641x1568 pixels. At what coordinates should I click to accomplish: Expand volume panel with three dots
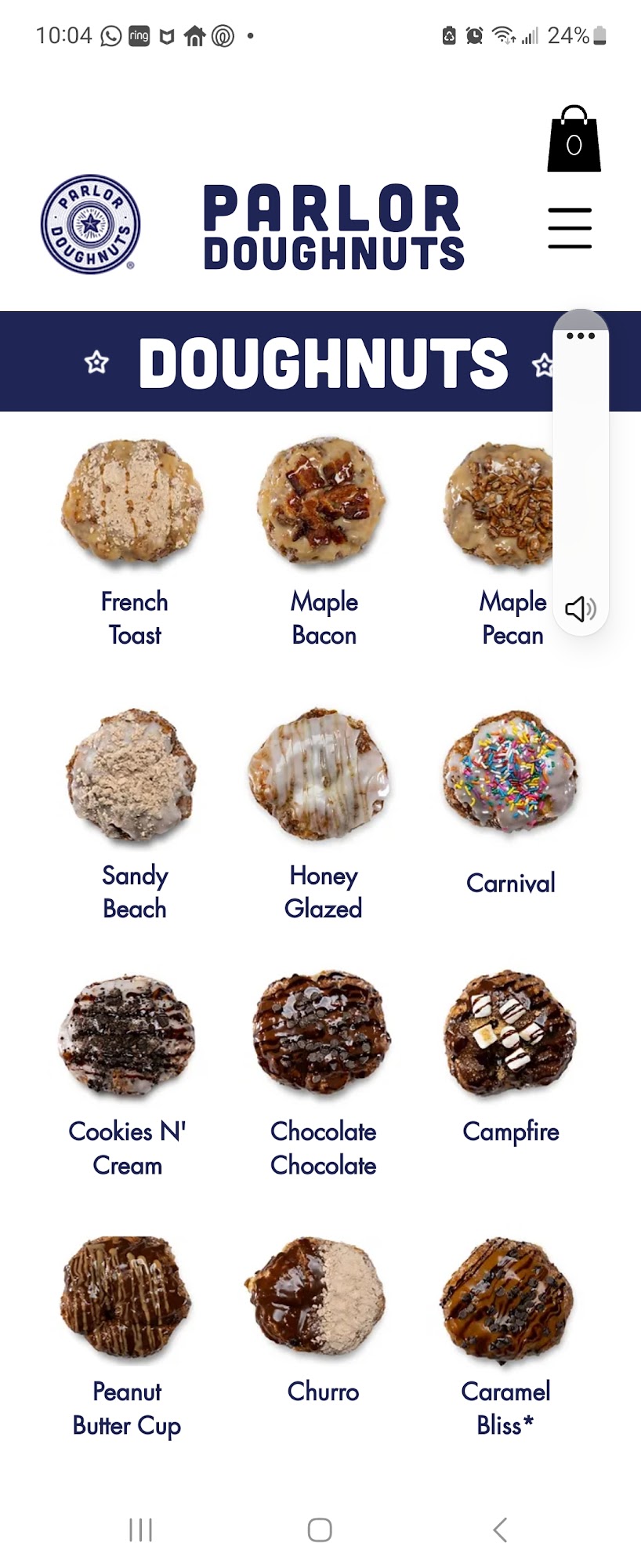581,336
